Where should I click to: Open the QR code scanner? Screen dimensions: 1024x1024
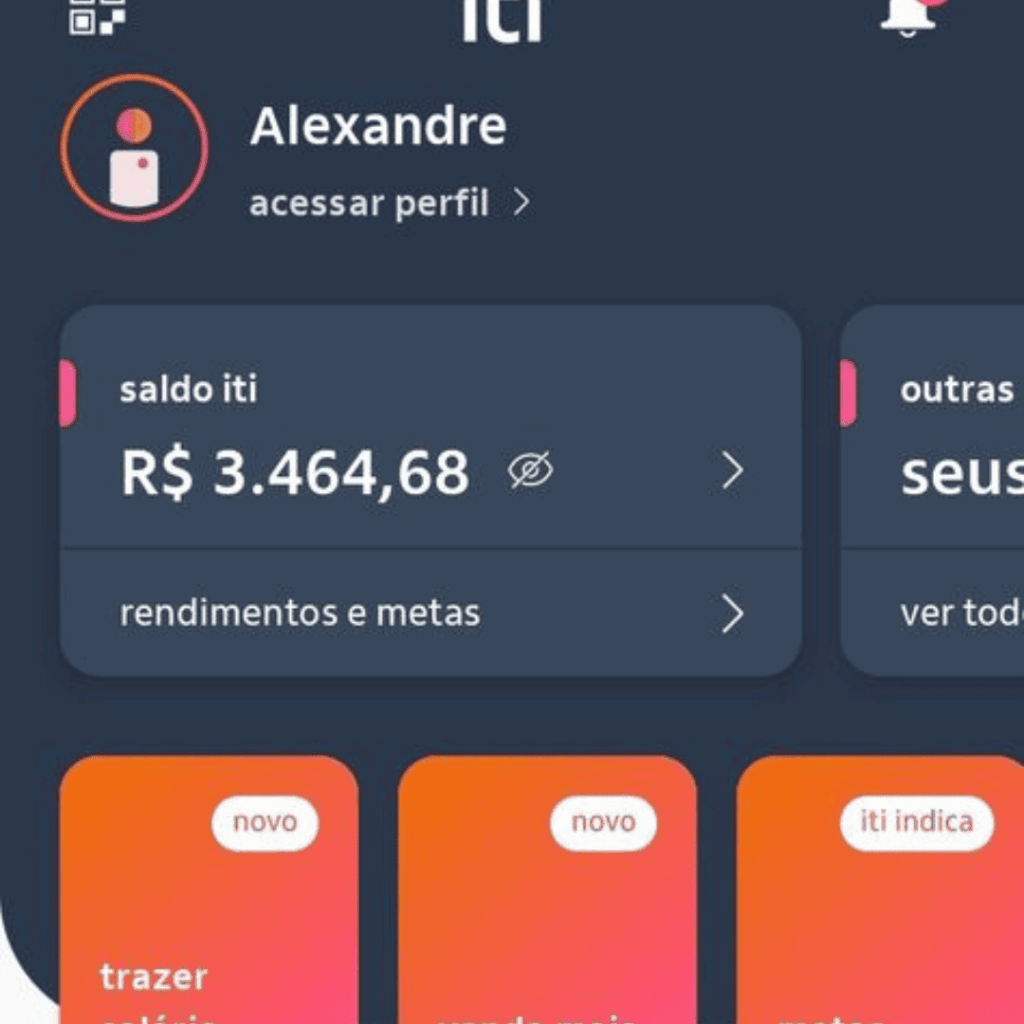click(x=97, y=14)
